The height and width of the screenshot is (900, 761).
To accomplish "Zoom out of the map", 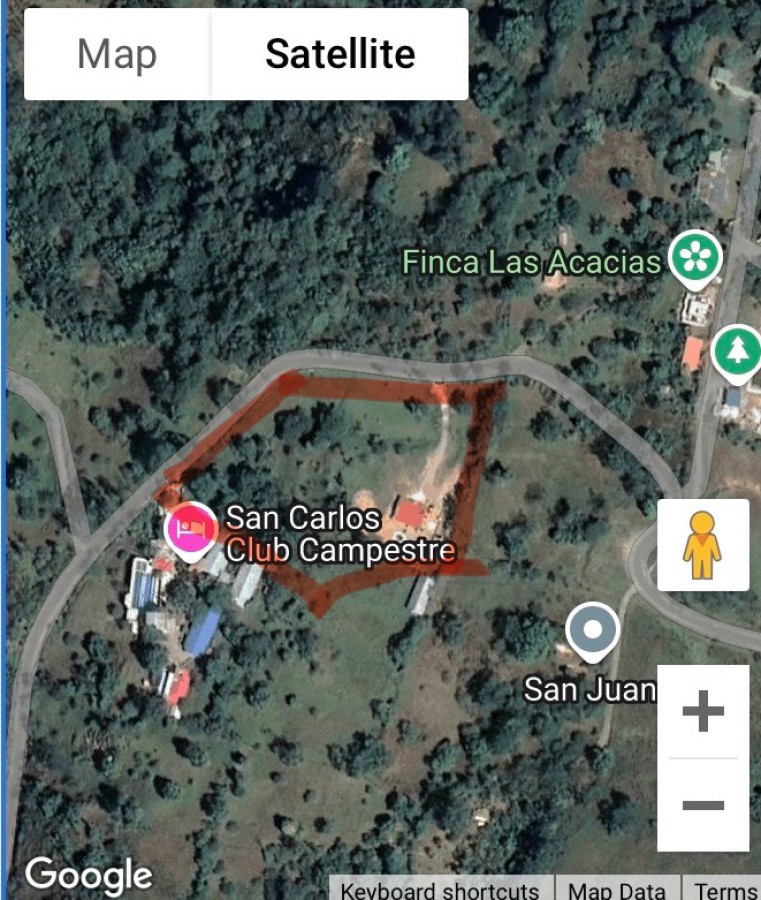I will [703, 805].
